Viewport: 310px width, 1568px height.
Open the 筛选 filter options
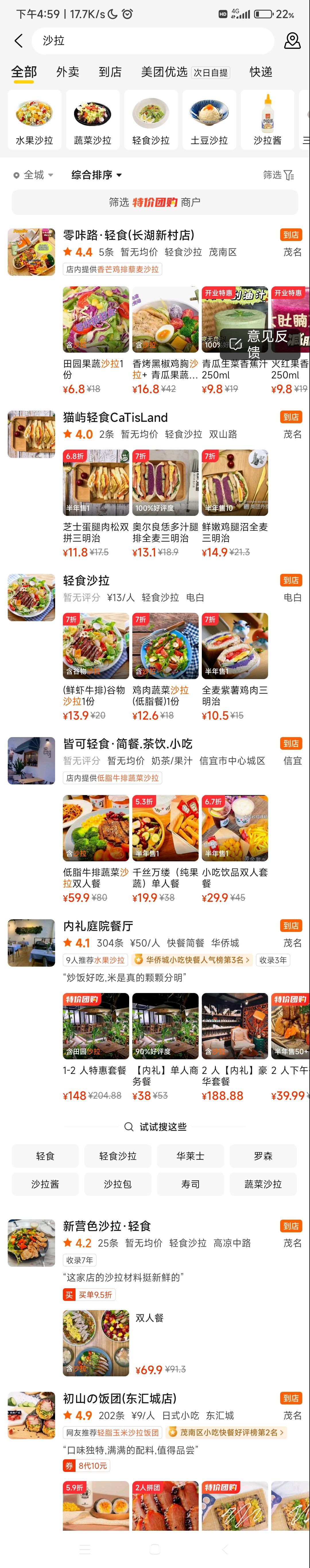(x=278, y=175)
